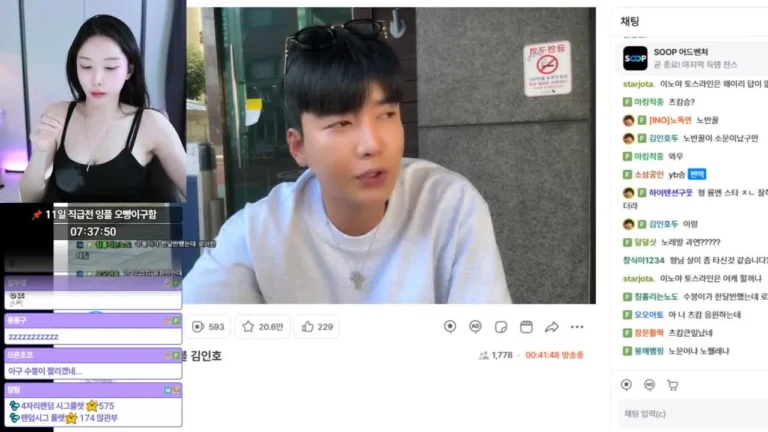Image resolution: width=768 pixels, height=432 pixels.
Task: Tap the 593 star balloon button
Action: 208,326
